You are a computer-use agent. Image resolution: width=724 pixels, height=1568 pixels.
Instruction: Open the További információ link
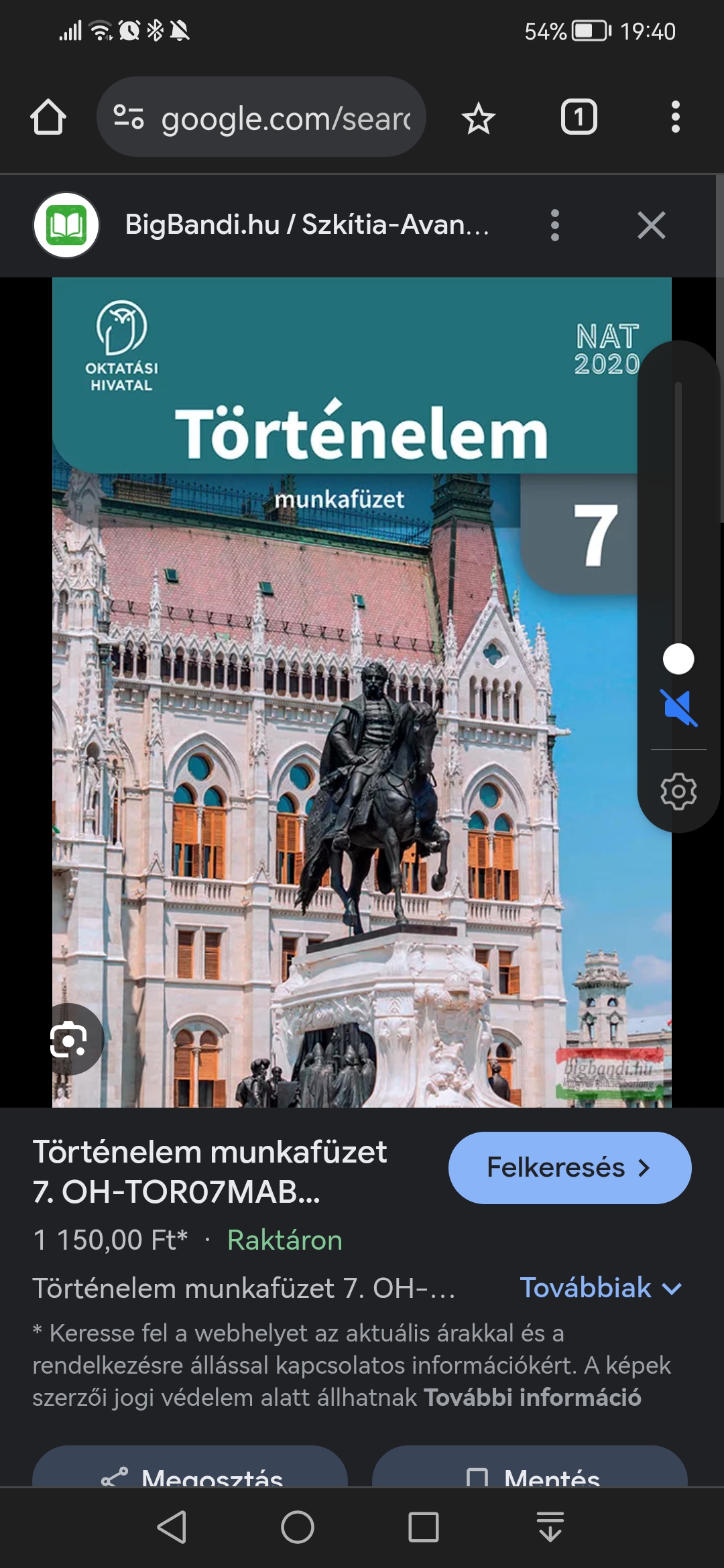tap(532, 1397)
